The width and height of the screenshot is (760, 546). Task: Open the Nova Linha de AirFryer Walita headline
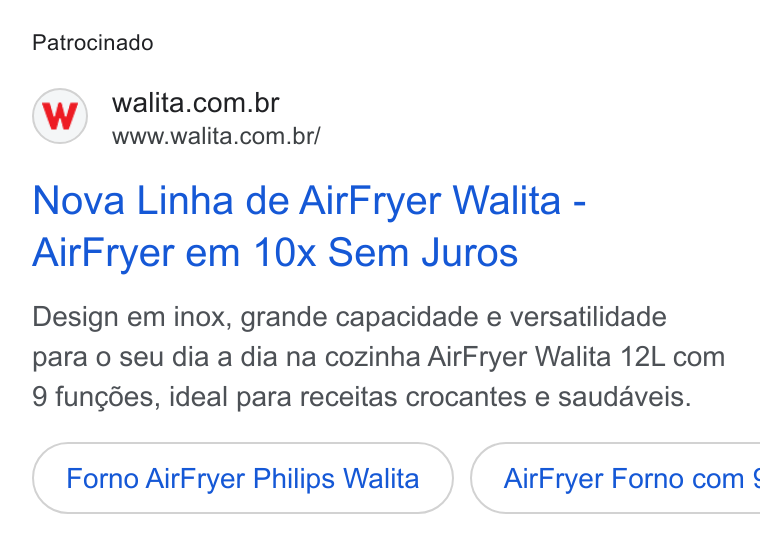(309, 226)
